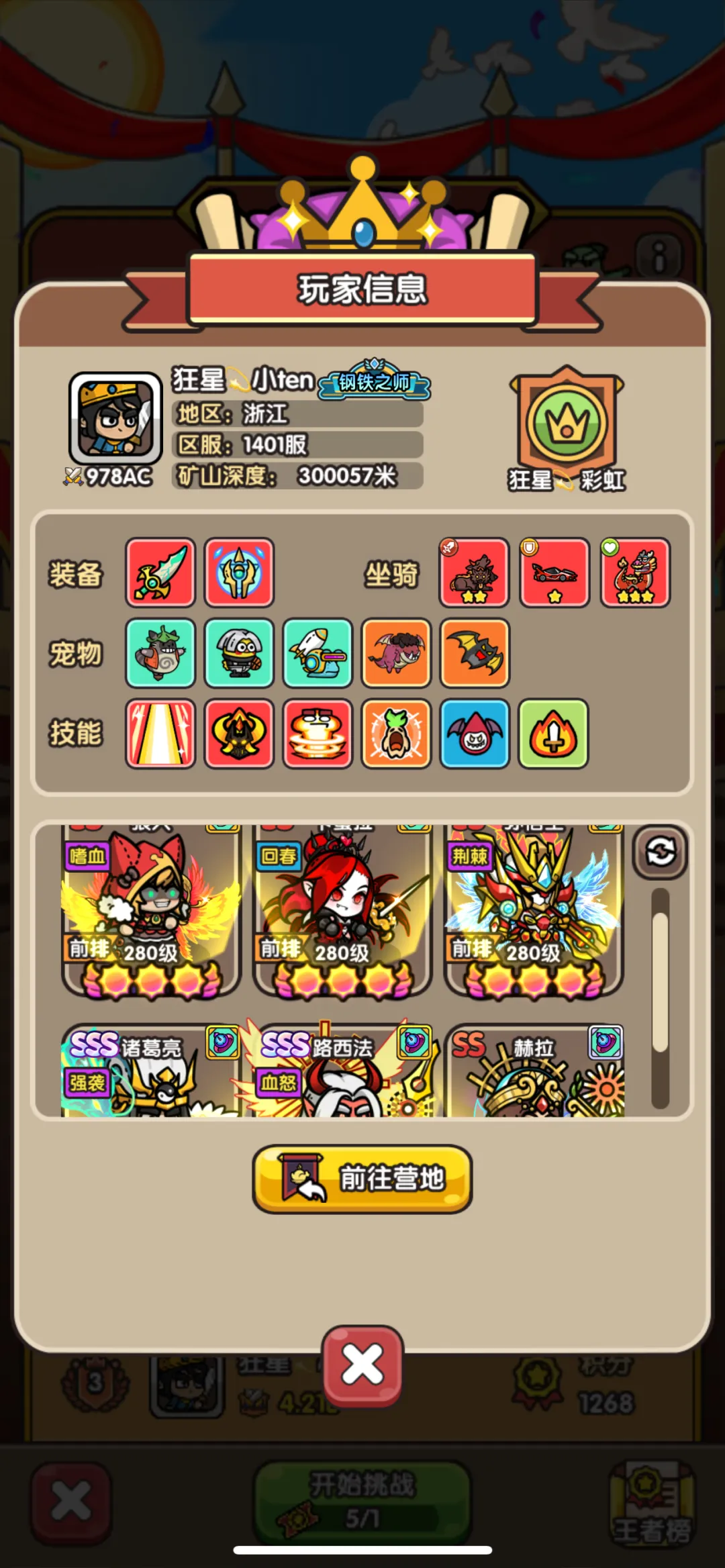Tap the refresh icon beside hero cards
This screenshot has height=1568, width=725.
pyautogui.click(x=661, y=852)
